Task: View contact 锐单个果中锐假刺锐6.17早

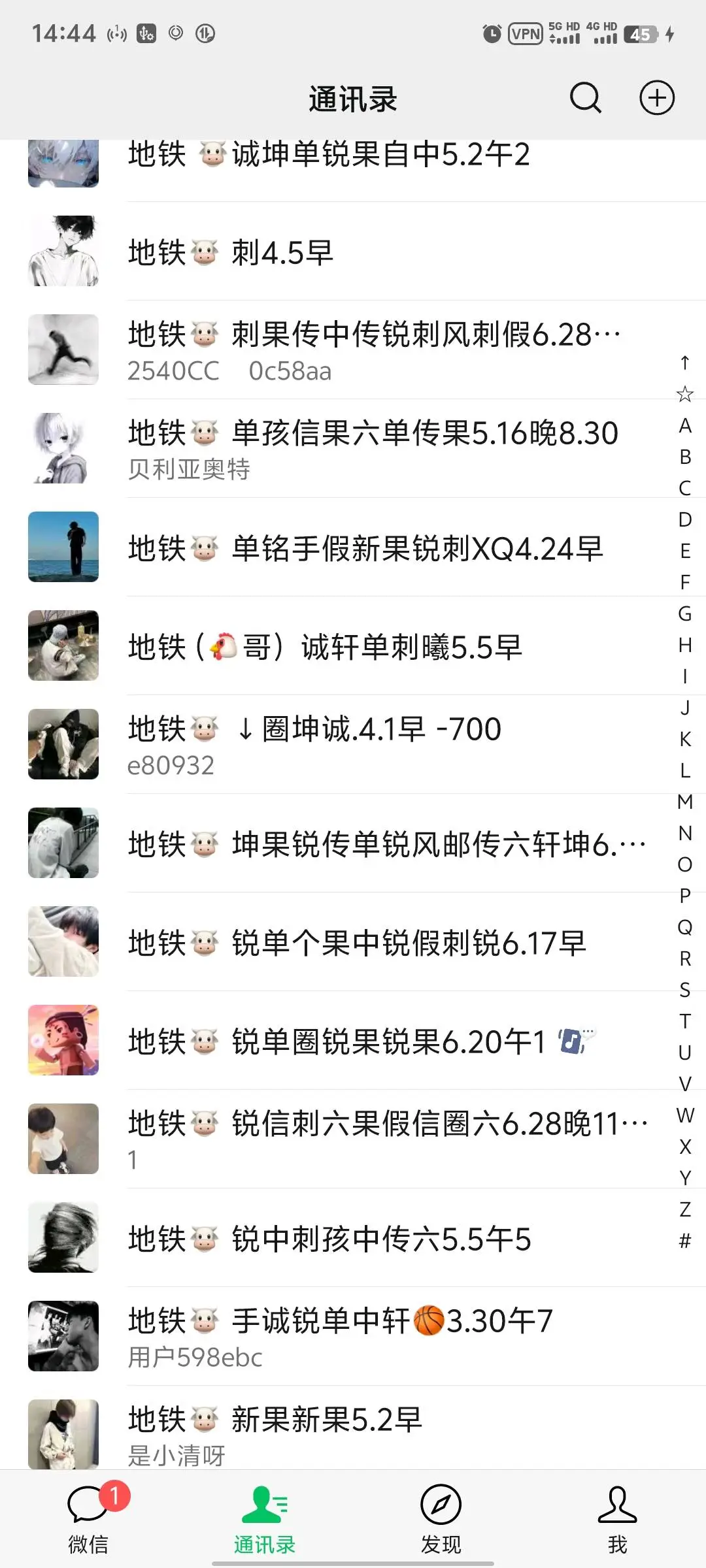Action: (x=353, y=942)
